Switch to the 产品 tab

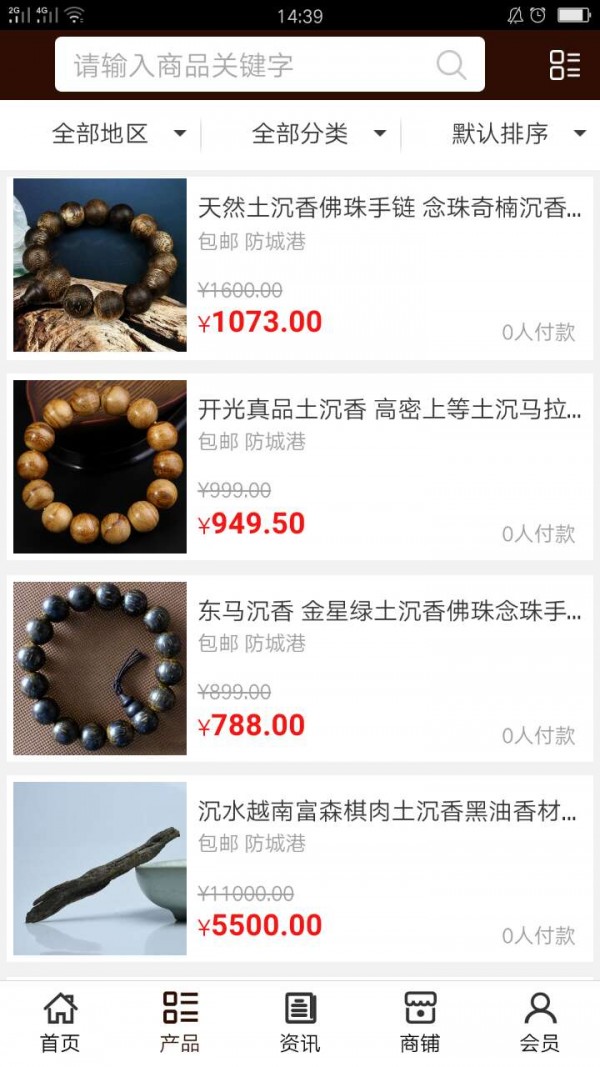click(180, 1023)
